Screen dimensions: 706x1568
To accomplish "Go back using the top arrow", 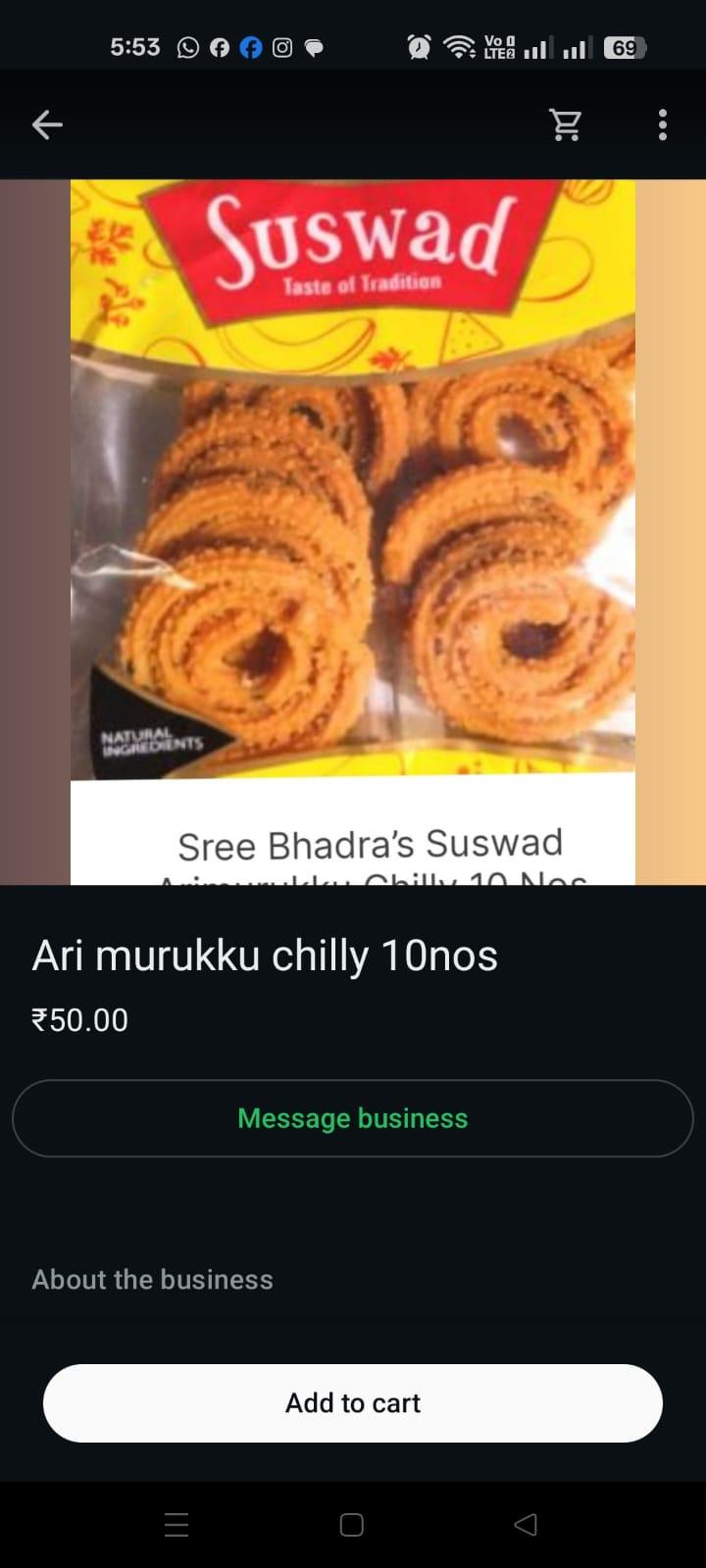I will pos(47,124).
